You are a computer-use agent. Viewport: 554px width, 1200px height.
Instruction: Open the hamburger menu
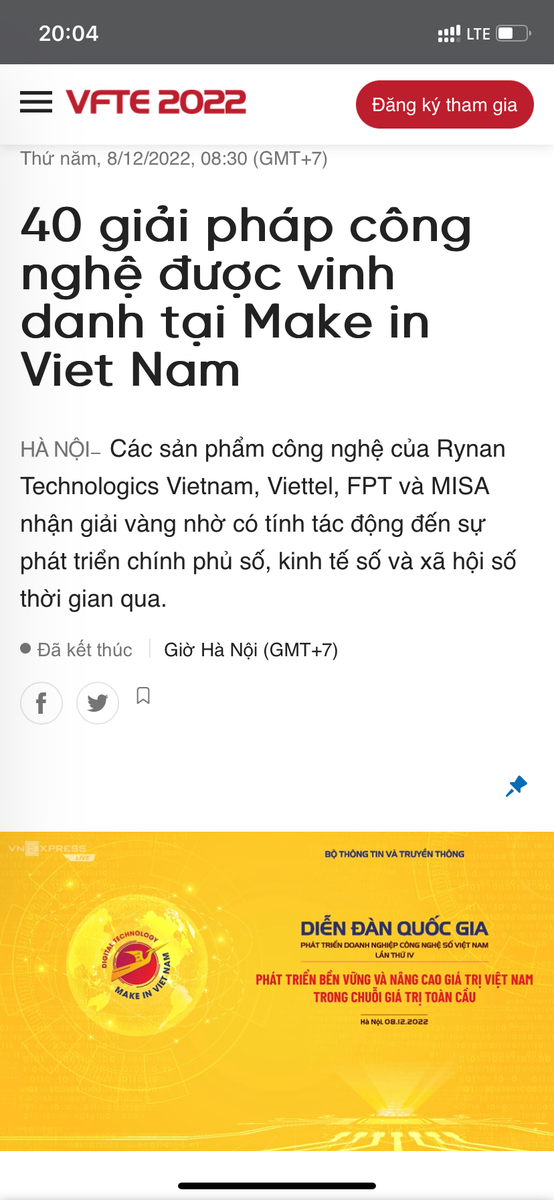[x=35, y=102]
